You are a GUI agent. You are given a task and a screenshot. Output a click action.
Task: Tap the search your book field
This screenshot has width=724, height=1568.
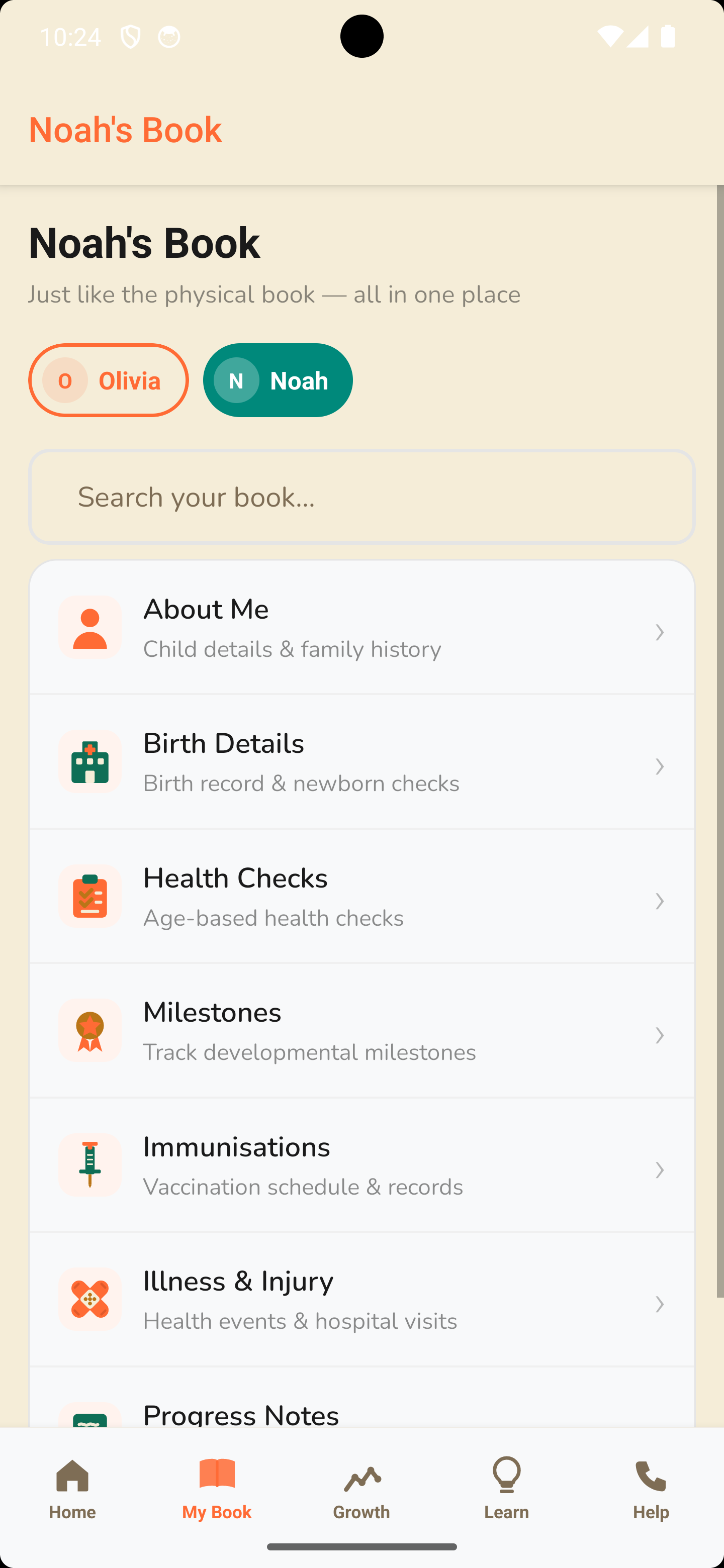(361, 497)
